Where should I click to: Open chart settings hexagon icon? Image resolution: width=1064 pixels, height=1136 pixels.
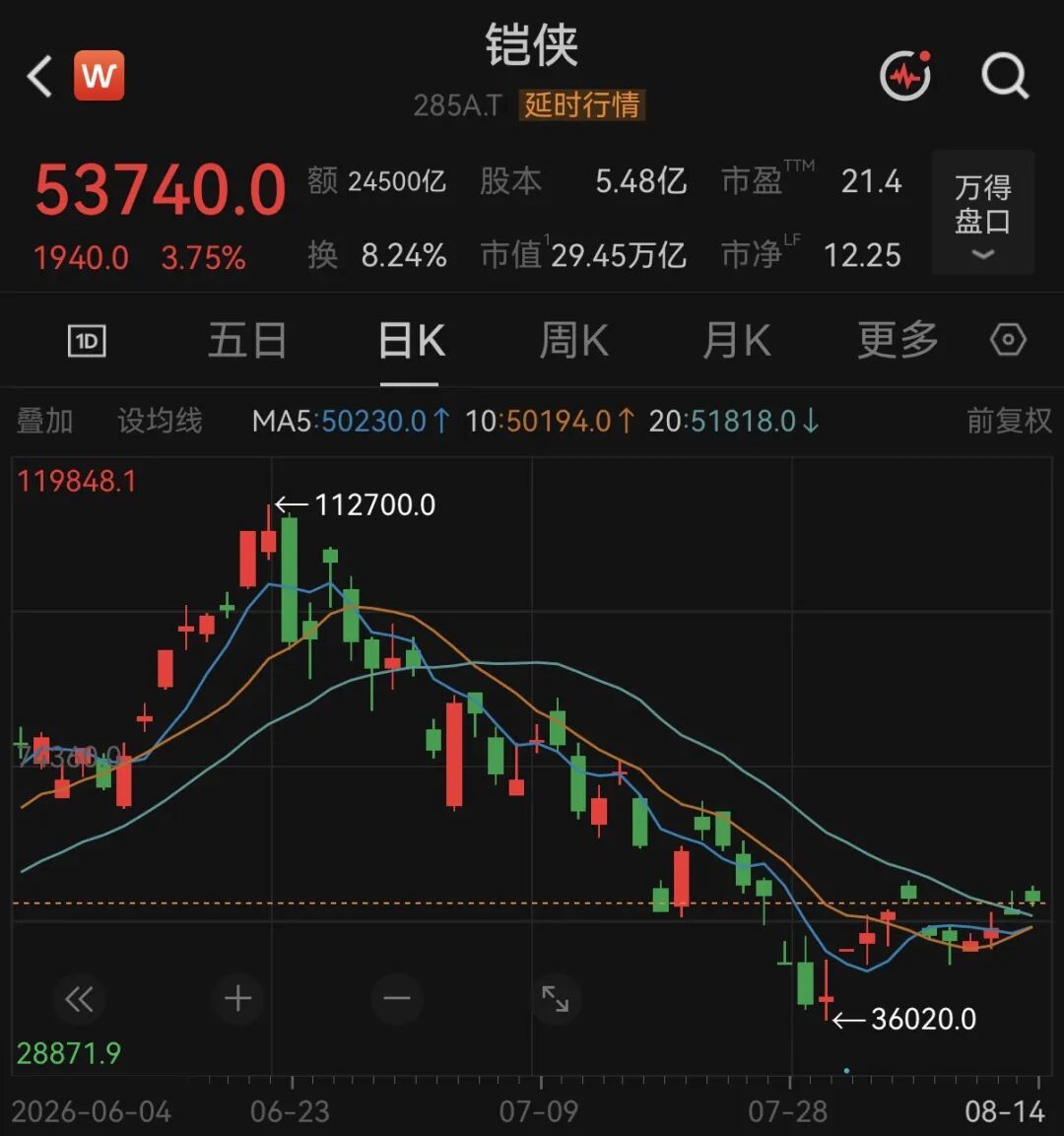1008,339
